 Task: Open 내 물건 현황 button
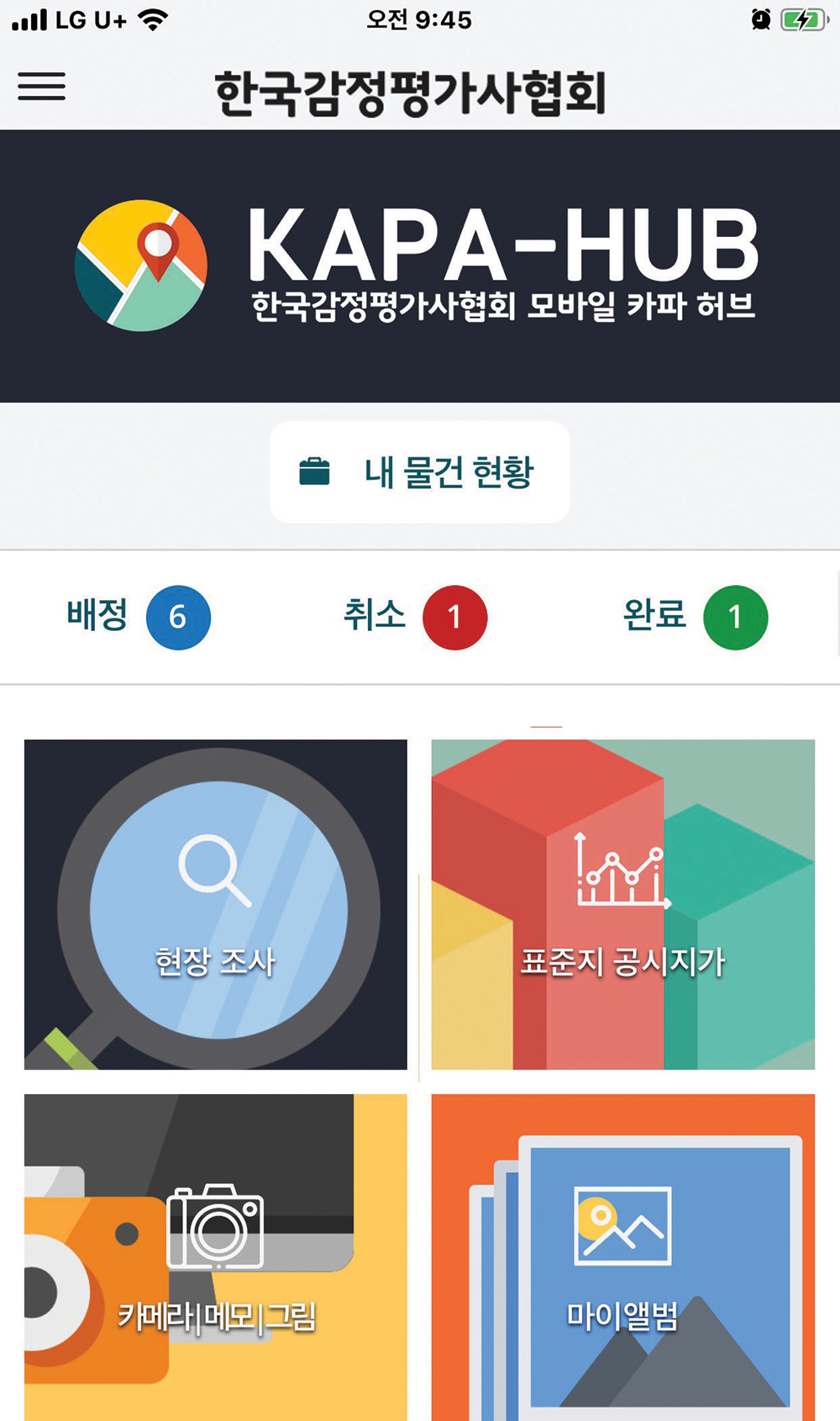419,472
